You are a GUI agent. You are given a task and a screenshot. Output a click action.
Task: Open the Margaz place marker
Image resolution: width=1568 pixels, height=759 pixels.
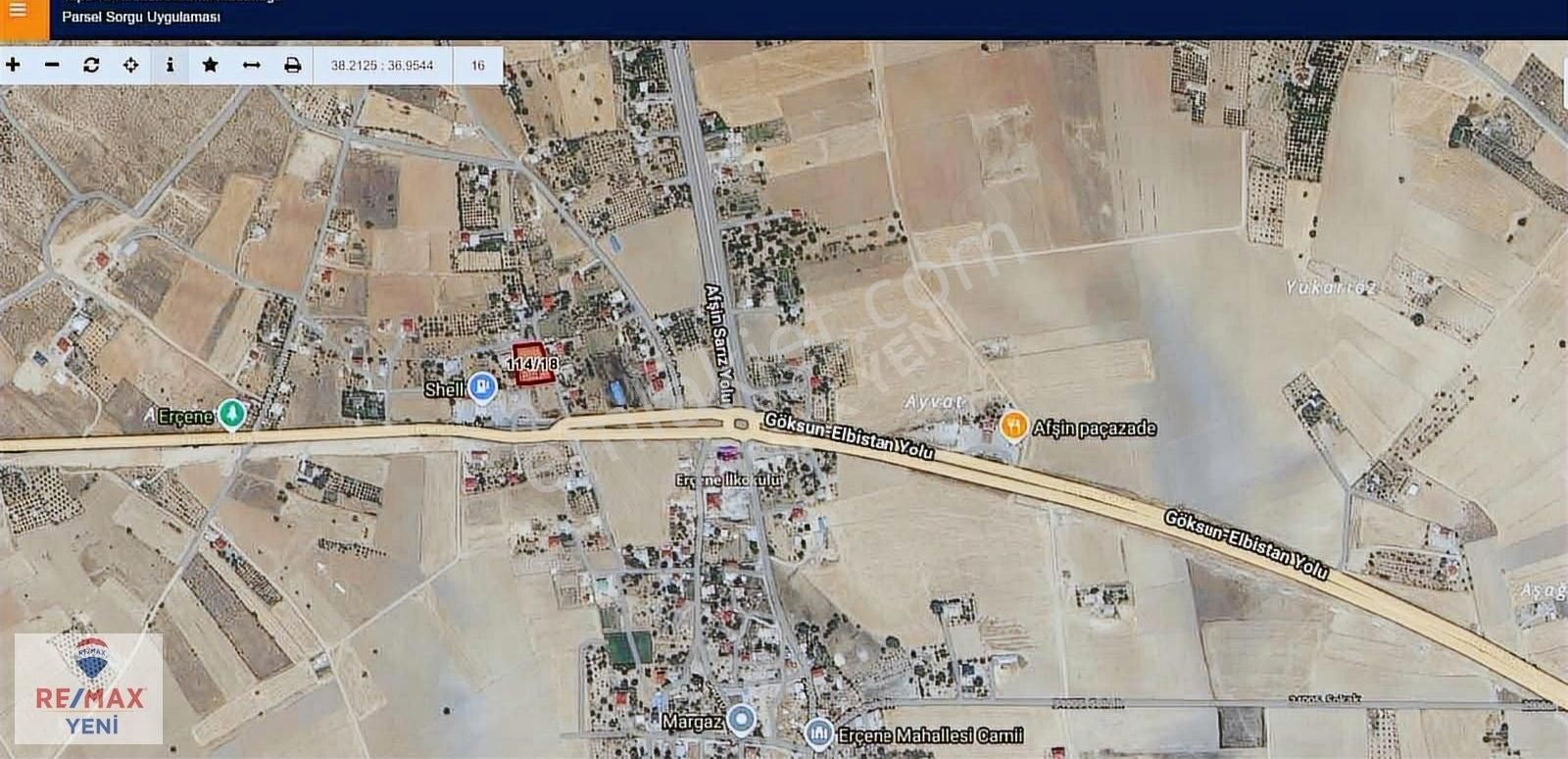click(743, 721)
